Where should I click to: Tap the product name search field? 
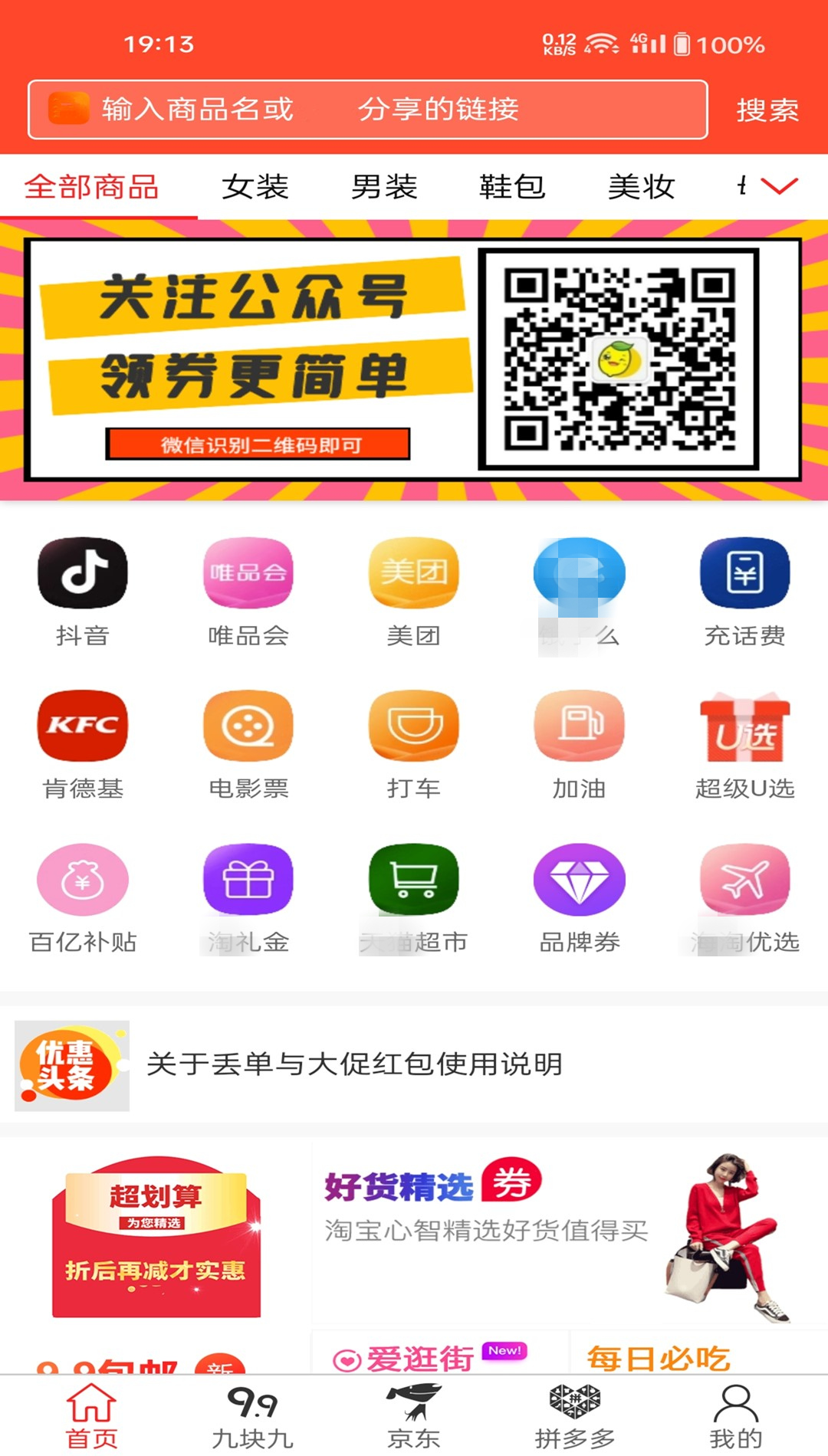click(x=366, y=110)
